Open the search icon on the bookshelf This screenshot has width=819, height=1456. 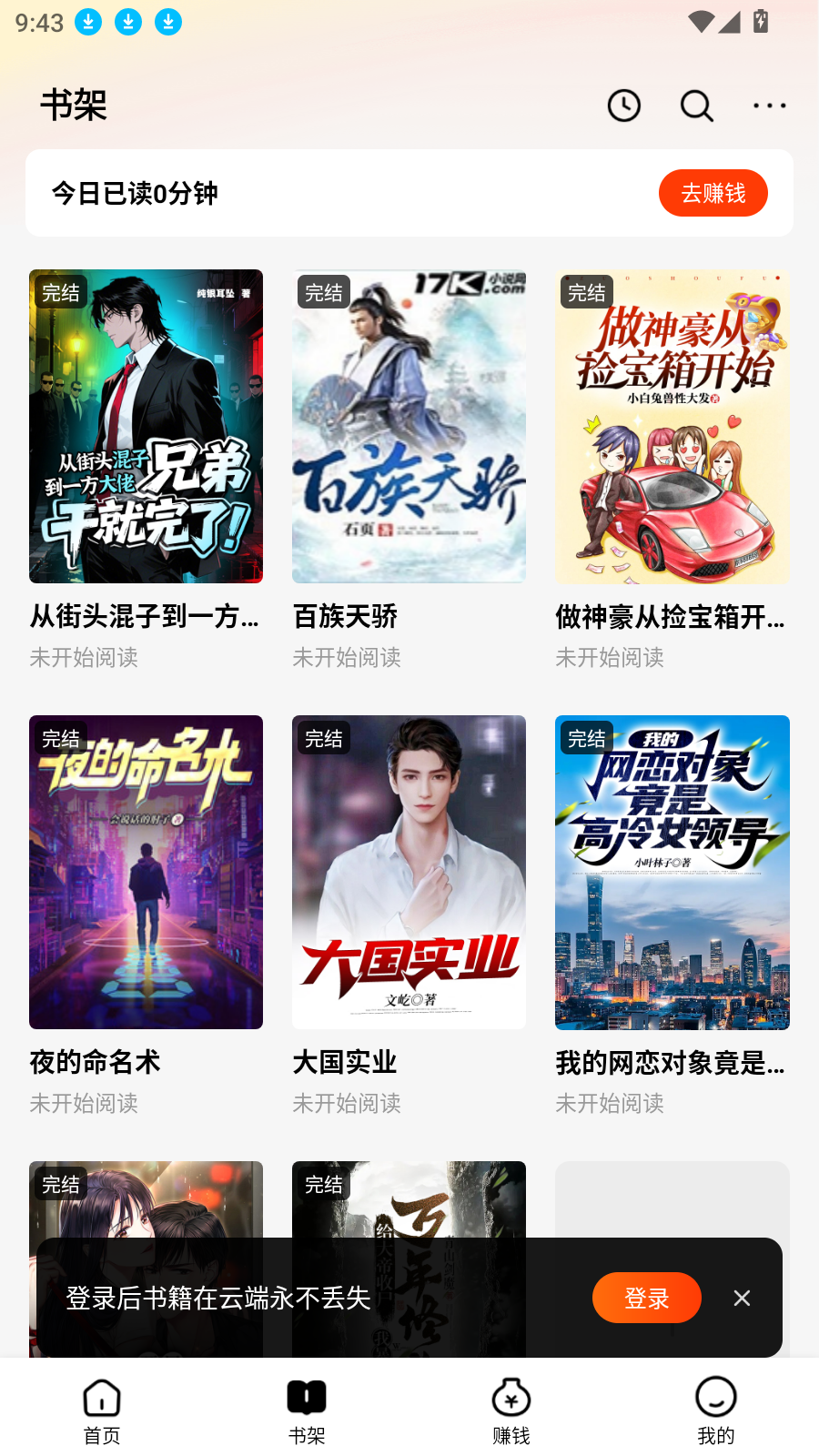pyautogui.click(x=696, y=106)
